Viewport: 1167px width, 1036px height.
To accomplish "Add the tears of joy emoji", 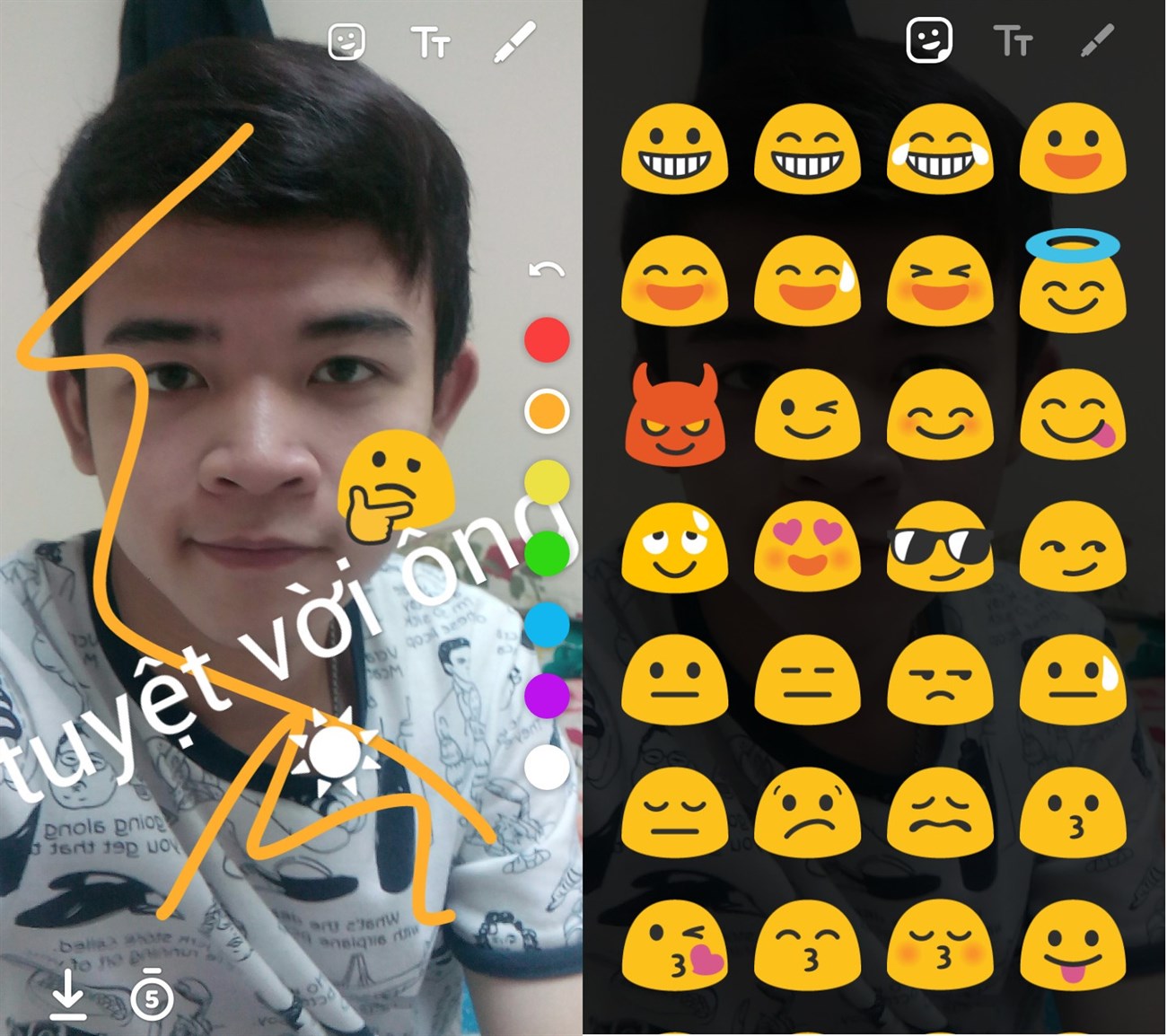I will pos(940,149).
